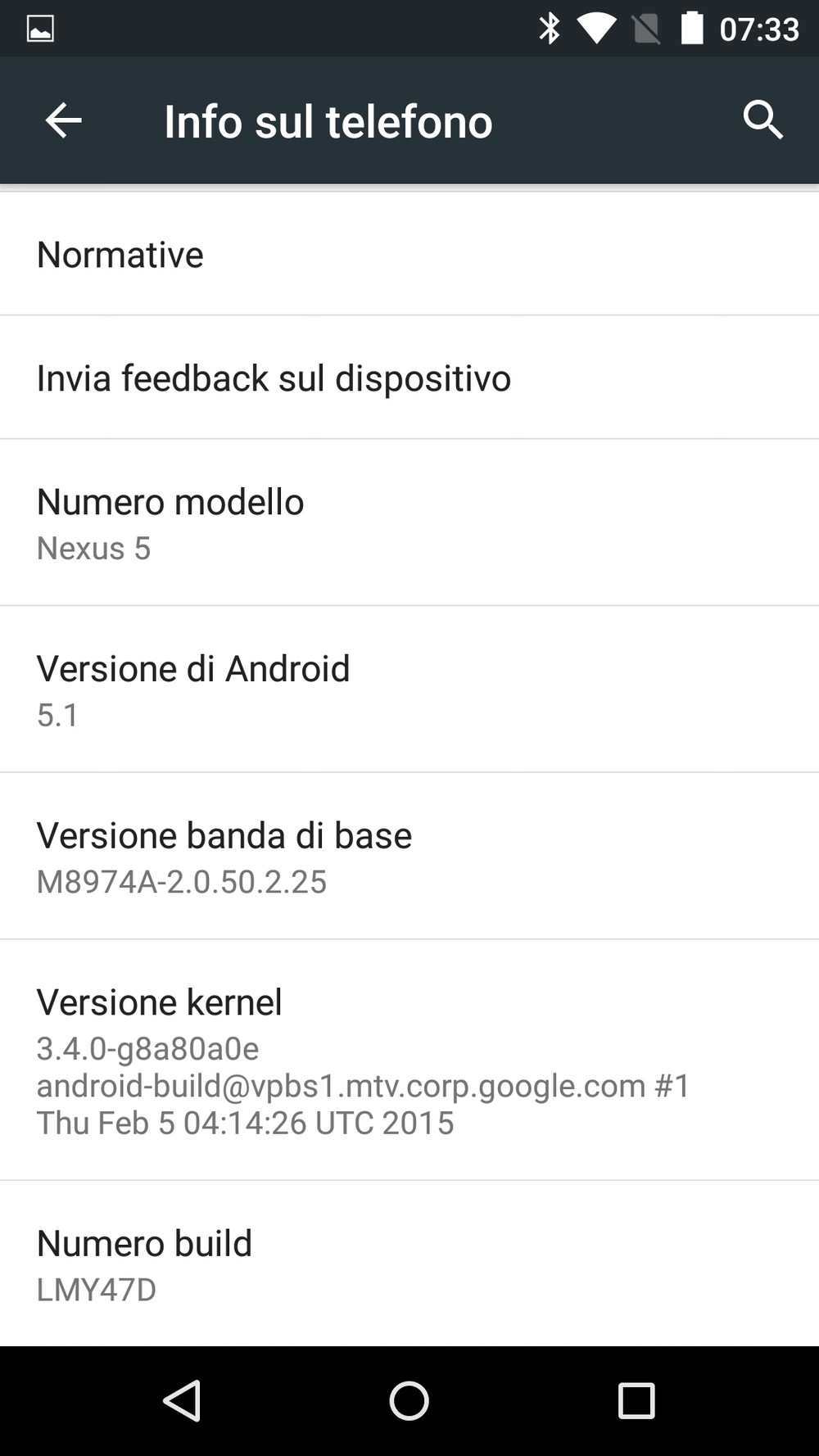Viewport: 819px width, 1456px height.
Task: Tap the Numero modello row
Action: coord(409,522)
